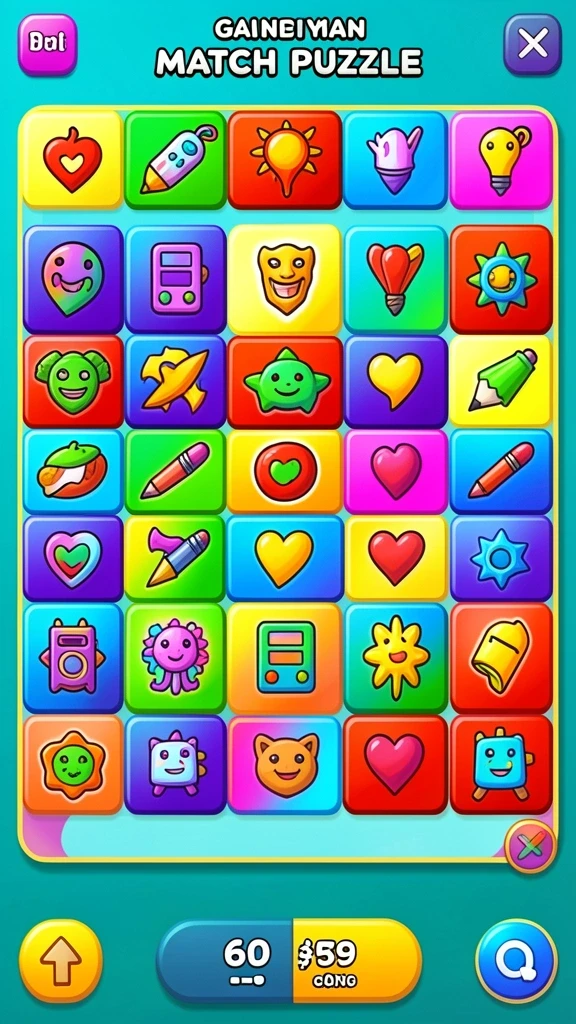Viewport: 576px width, 1024px height.
Task: Select the blue gear tile on purple
Action: point(501,558)
